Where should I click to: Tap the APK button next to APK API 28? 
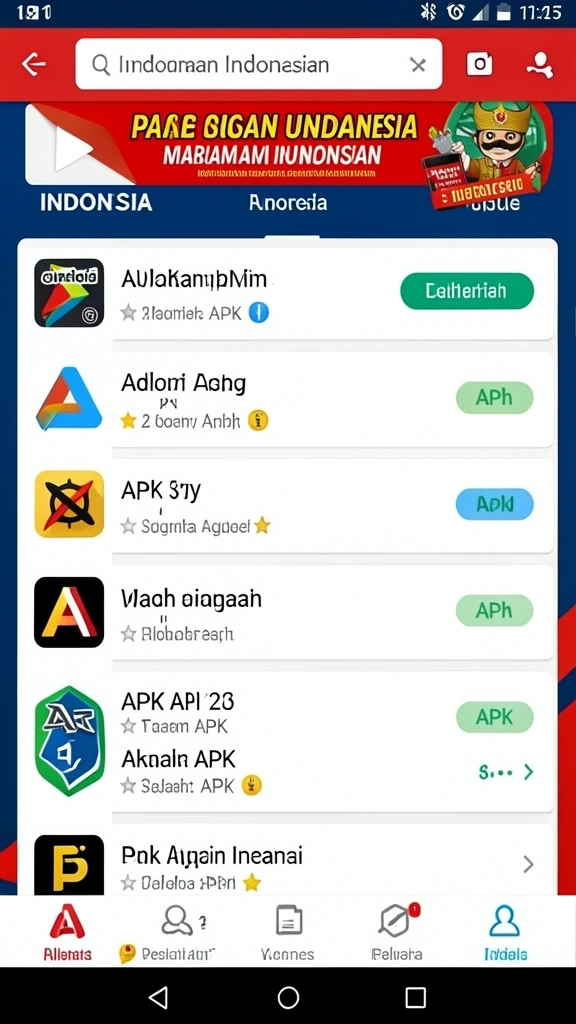point(494,718)
